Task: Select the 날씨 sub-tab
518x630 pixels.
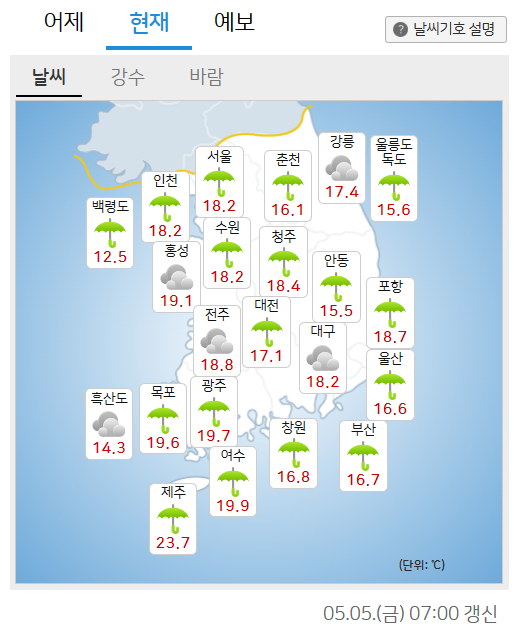Action: point(49,77)
